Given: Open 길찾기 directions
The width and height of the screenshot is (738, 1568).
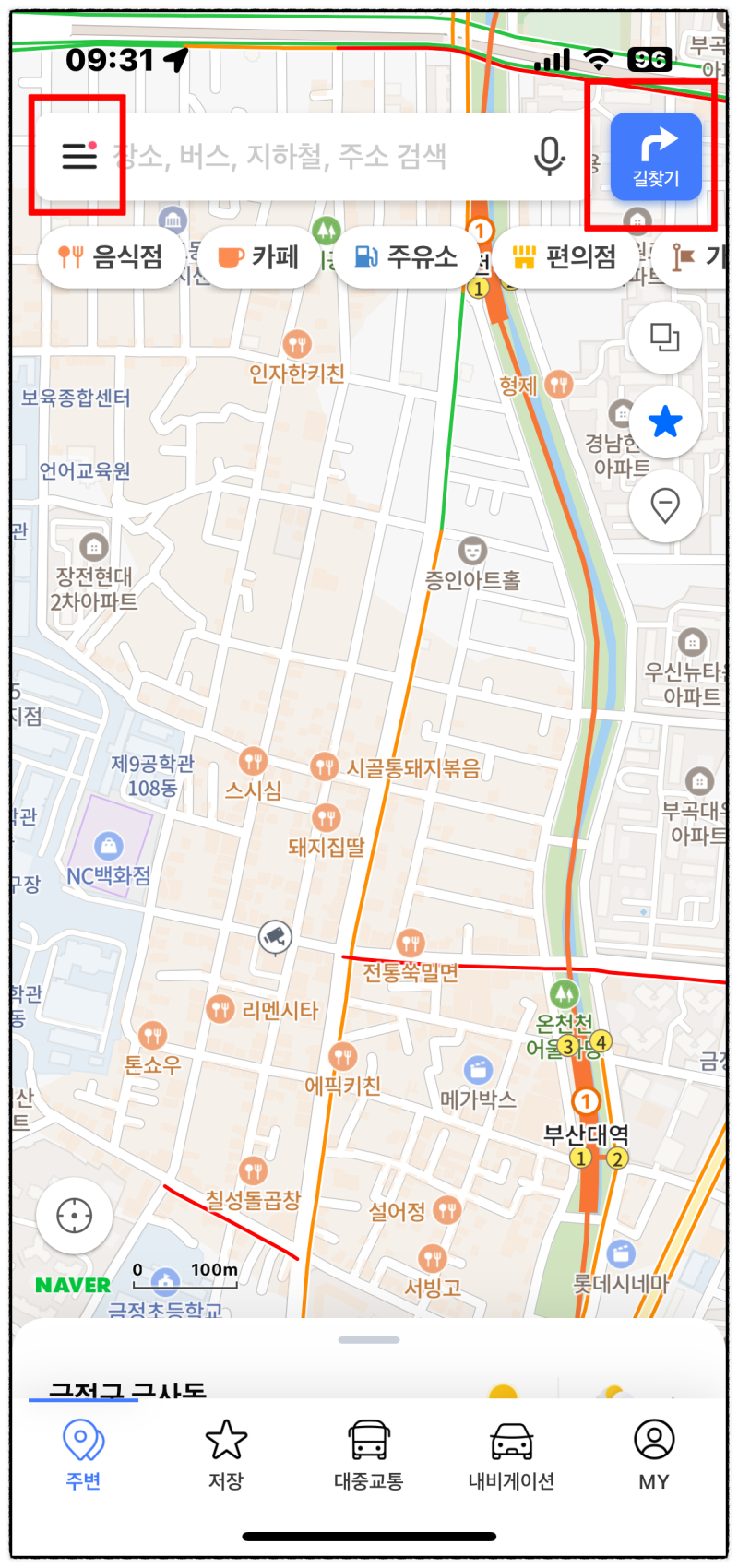Looking at the screenshot, I should 656,156.
